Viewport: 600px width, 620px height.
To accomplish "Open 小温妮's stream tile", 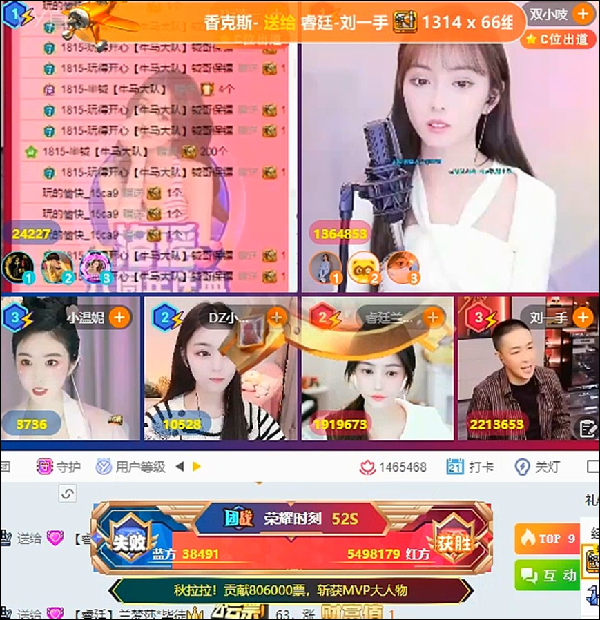I will coord(70,370).
